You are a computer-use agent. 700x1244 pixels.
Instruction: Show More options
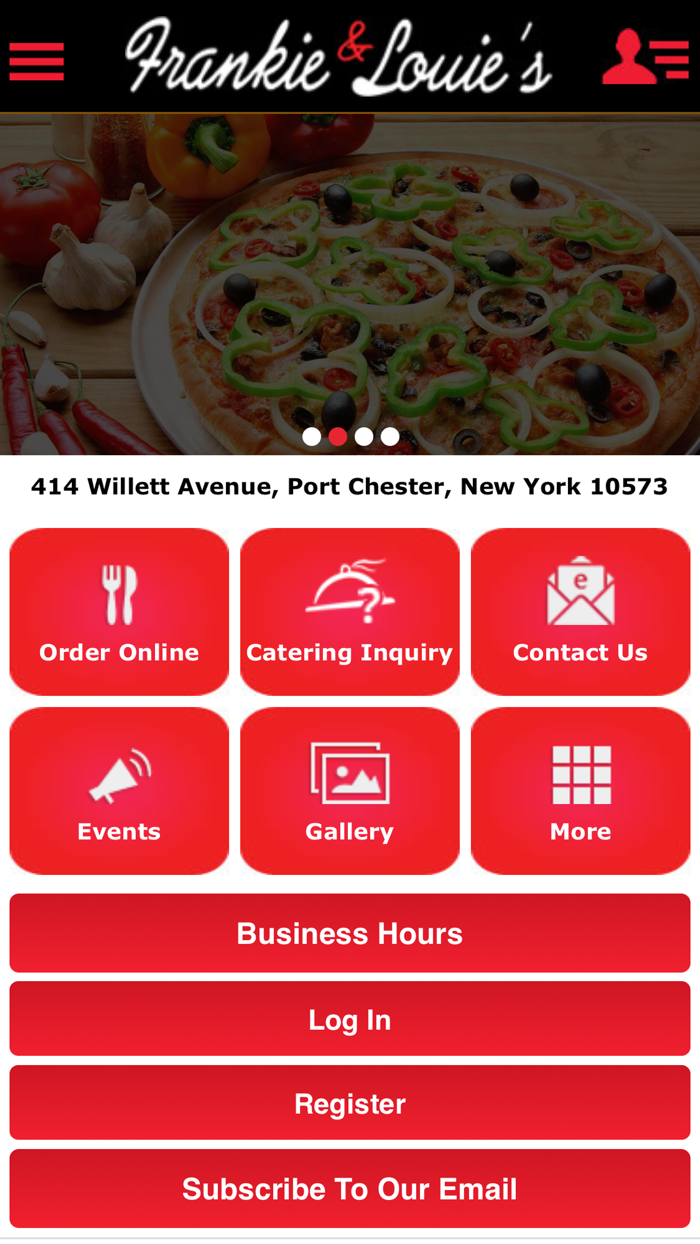[580, 790]
